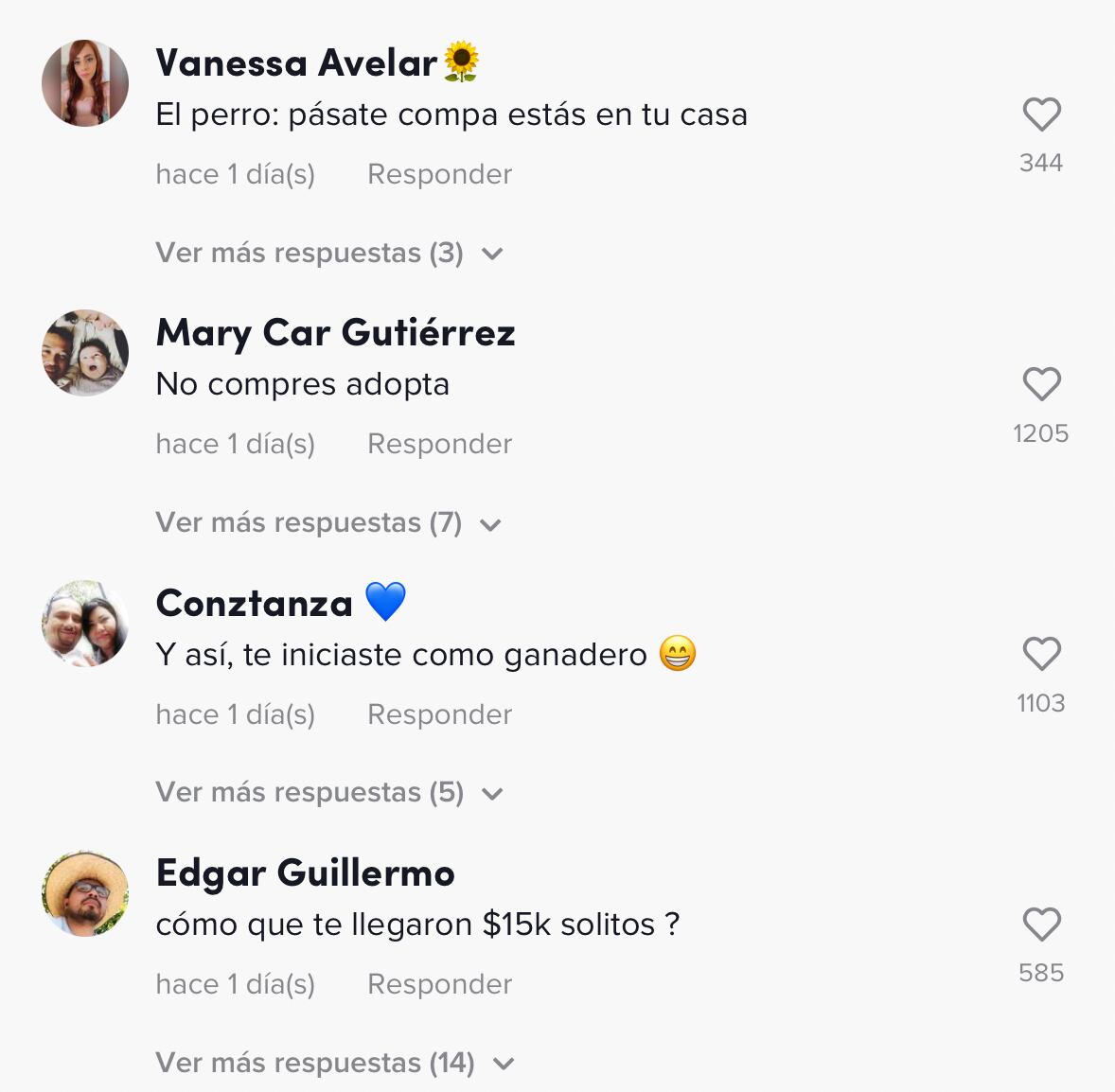Show the 5 replies to Conztanza's comment
Viewport: 1115px width, 1092px height.
pyautogui.click(x=328, y=793)
